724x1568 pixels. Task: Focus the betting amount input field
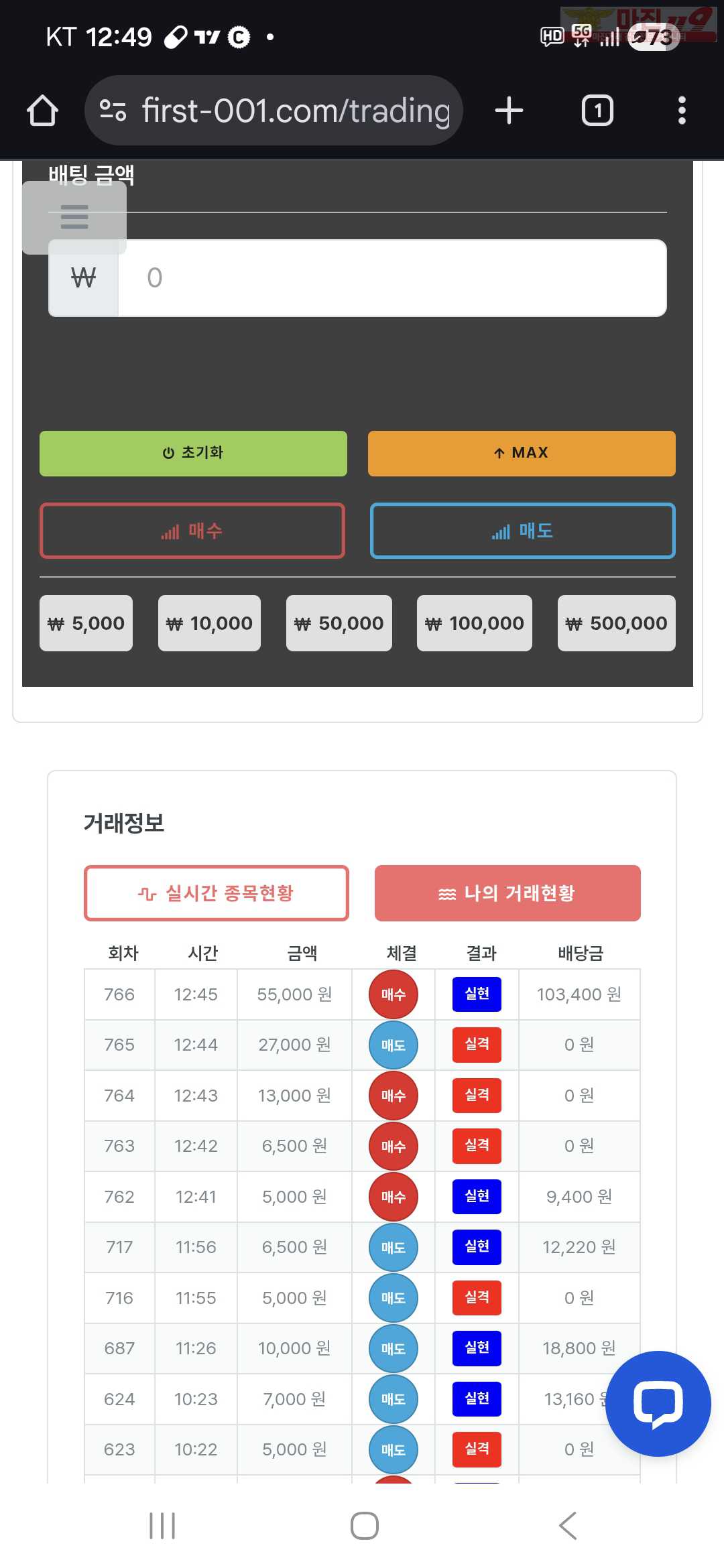(391, 278)
